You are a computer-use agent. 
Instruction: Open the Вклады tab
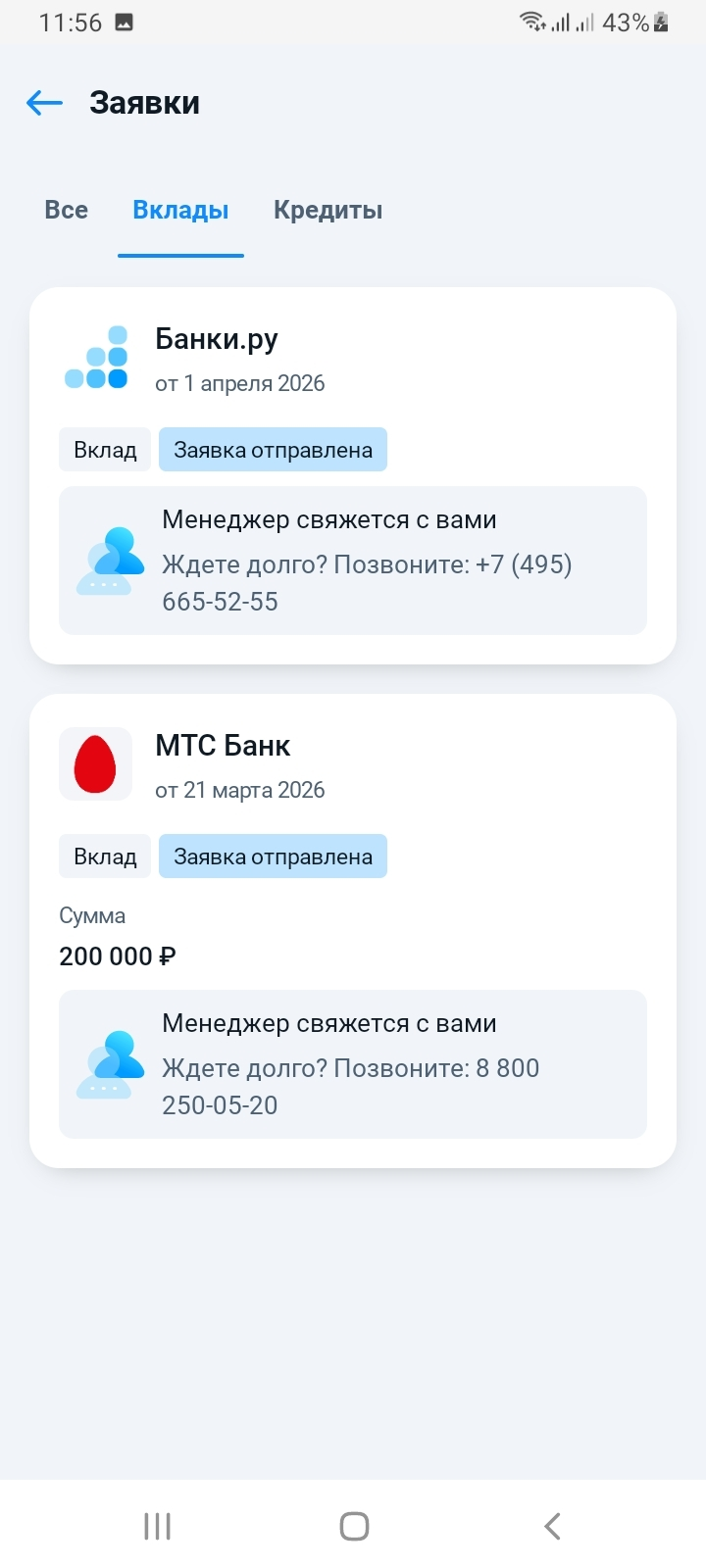[x=180, y=209]
